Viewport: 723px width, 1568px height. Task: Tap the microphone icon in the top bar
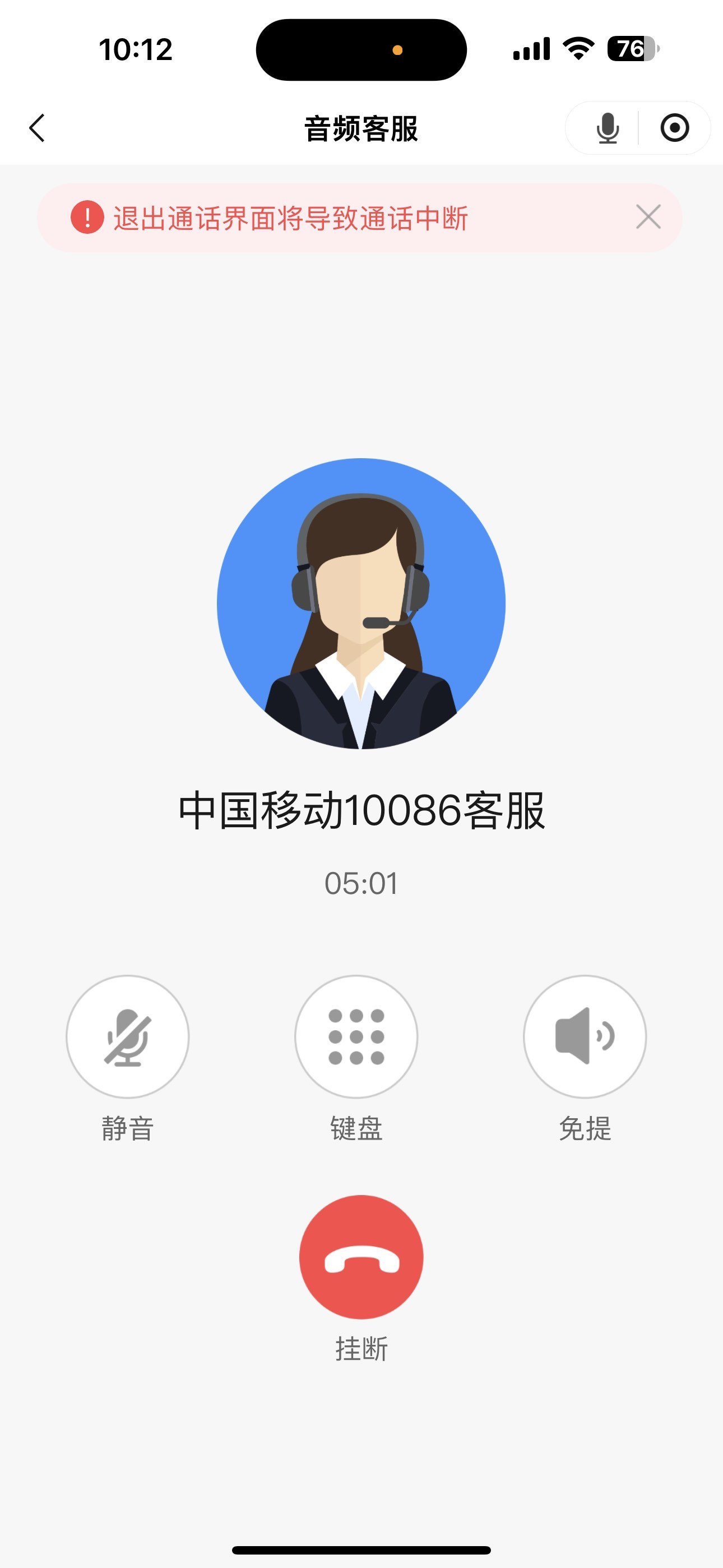point(607,128)
